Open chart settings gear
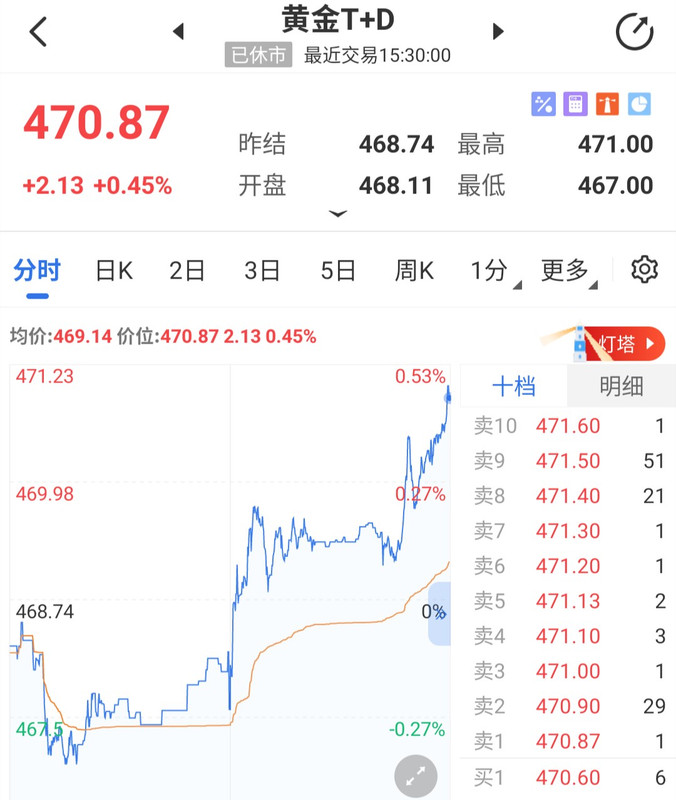This screenshot has height=800, width=676. click(645, 269)
